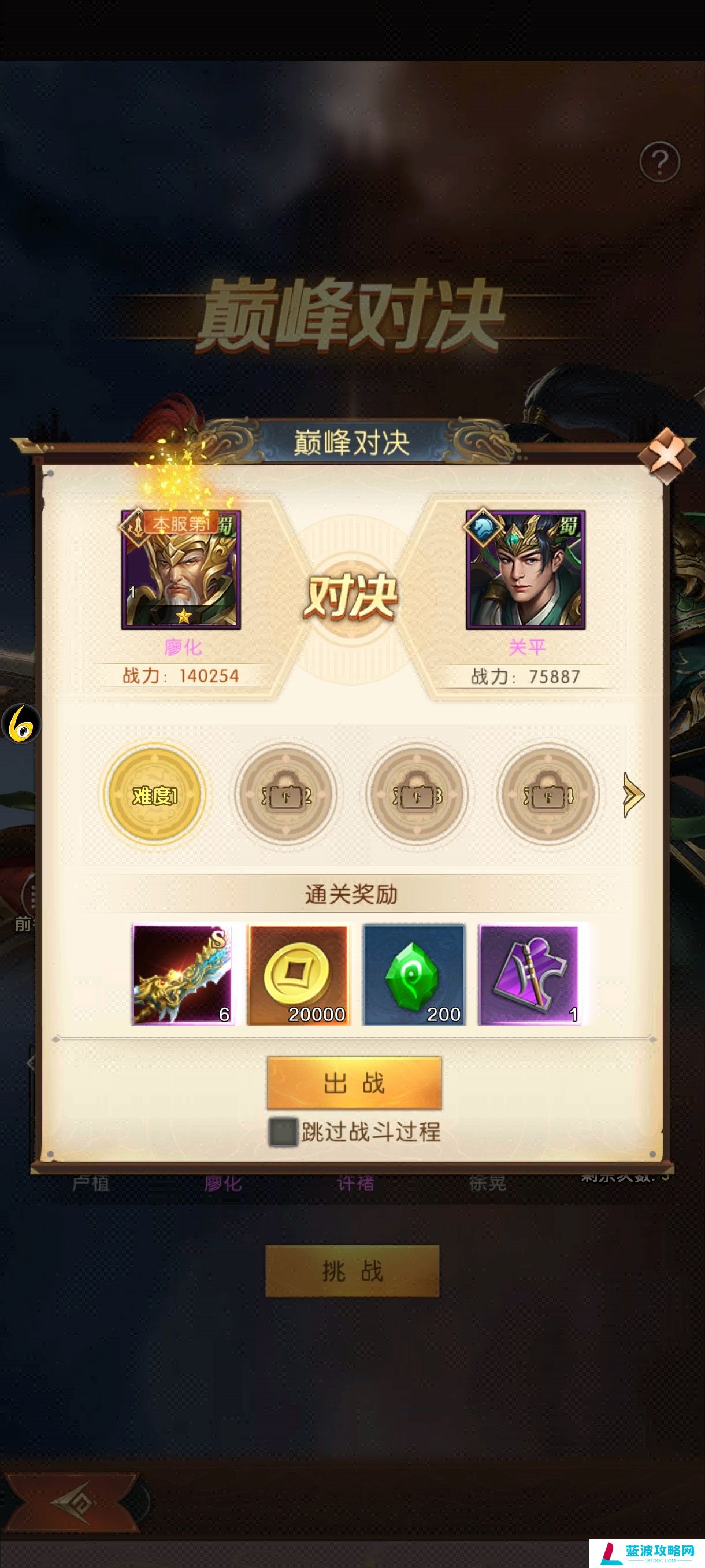View the 20000 gold coin reward

[298, 975]
